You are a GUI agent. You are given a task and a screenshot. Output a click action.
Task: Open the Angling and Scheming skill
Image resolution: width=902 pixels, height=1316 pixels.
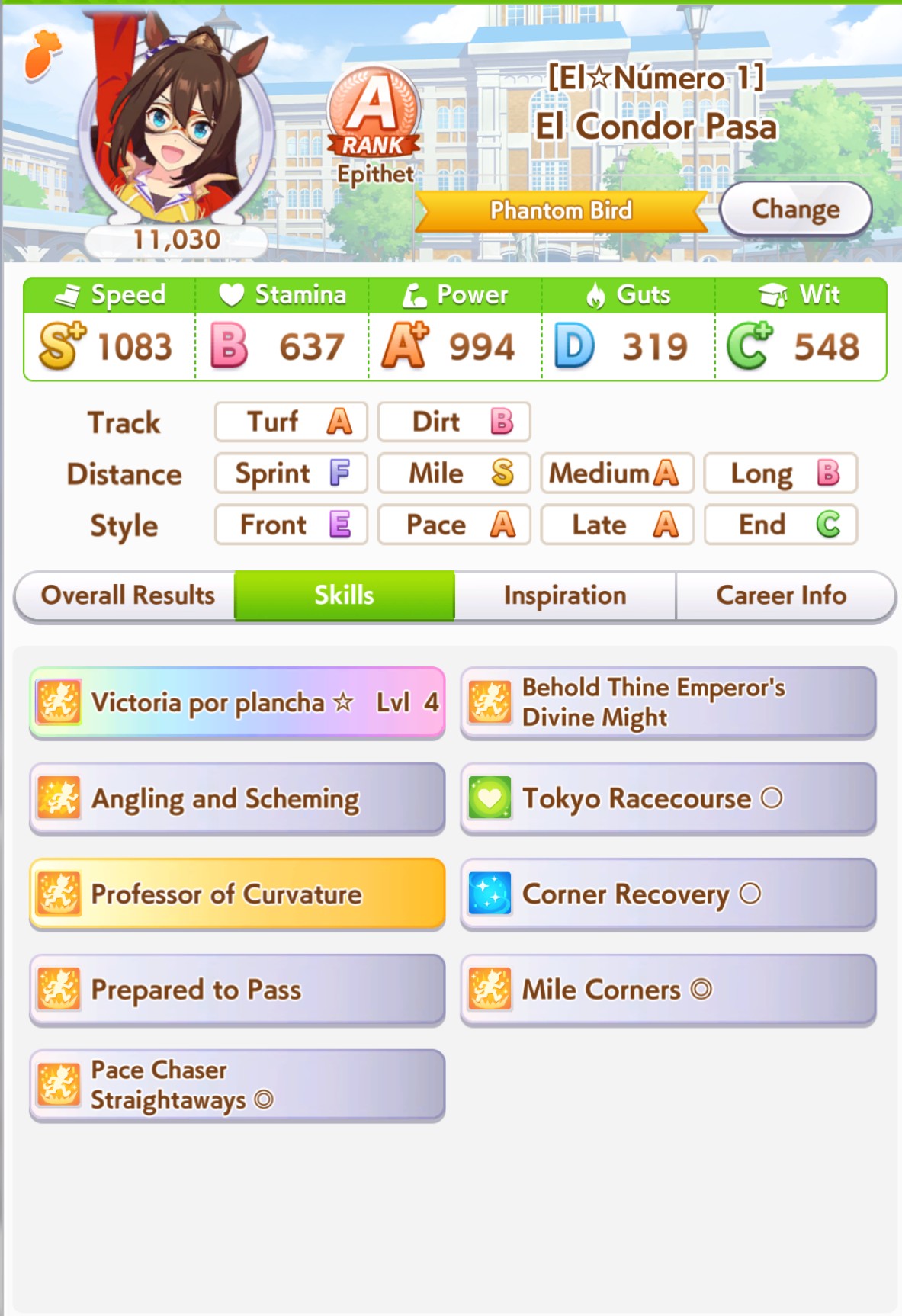(x=236, y=798)
